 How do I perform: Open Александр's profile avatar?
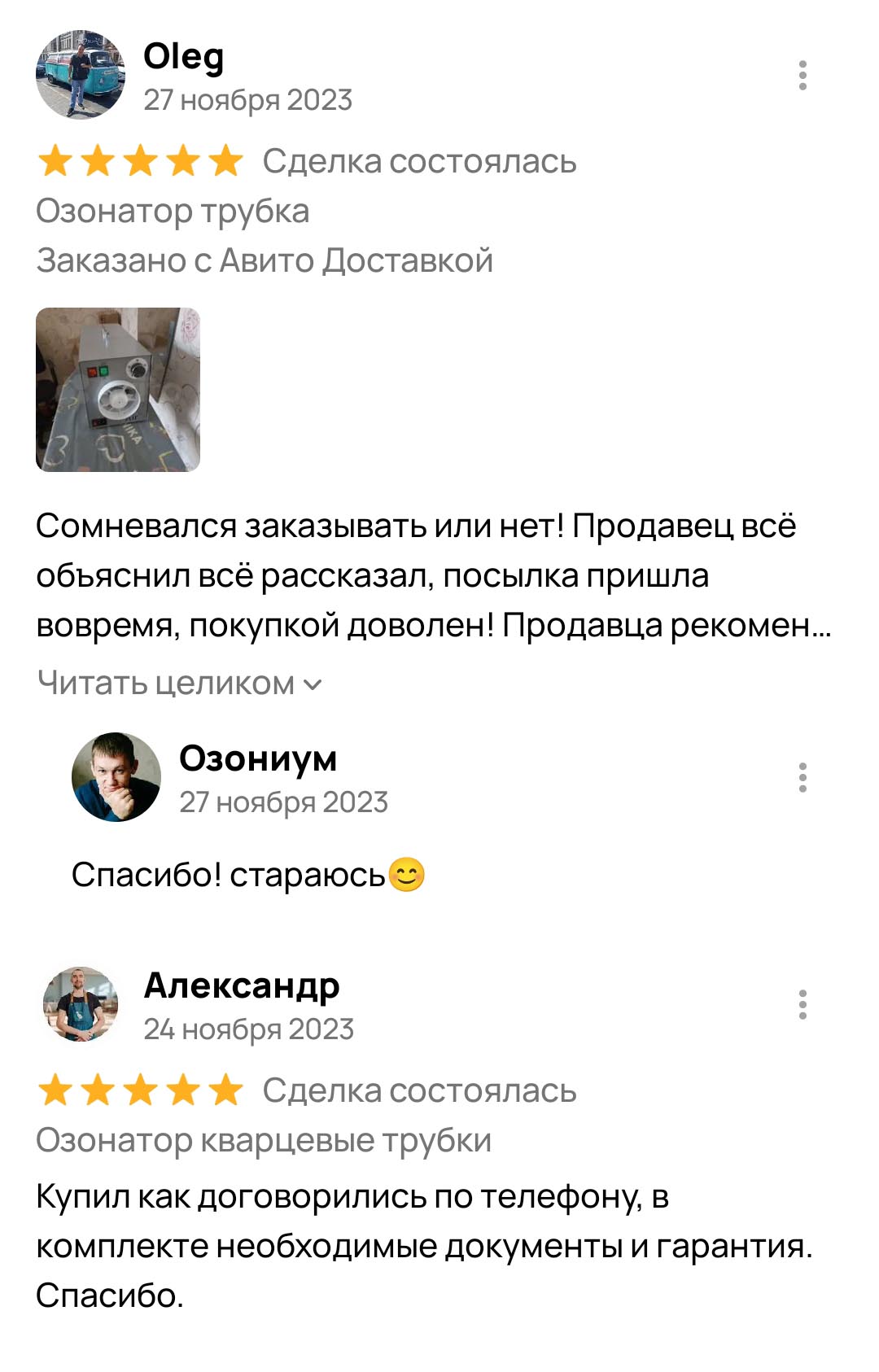[x=81, y=1004]
